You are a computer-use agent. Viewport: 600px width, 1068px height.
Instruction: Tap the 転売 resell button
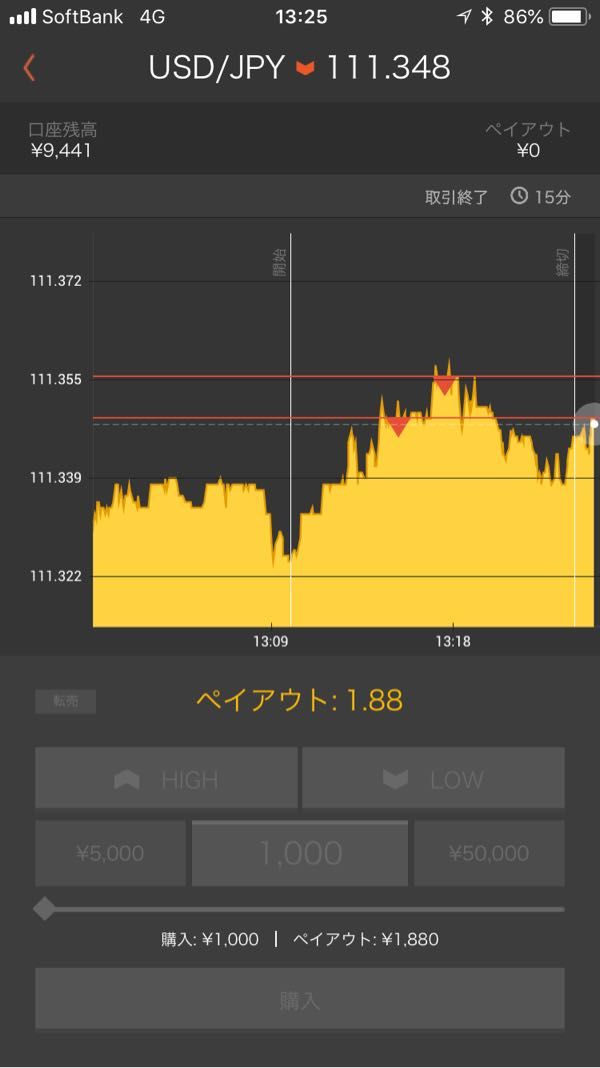[65, 702]
